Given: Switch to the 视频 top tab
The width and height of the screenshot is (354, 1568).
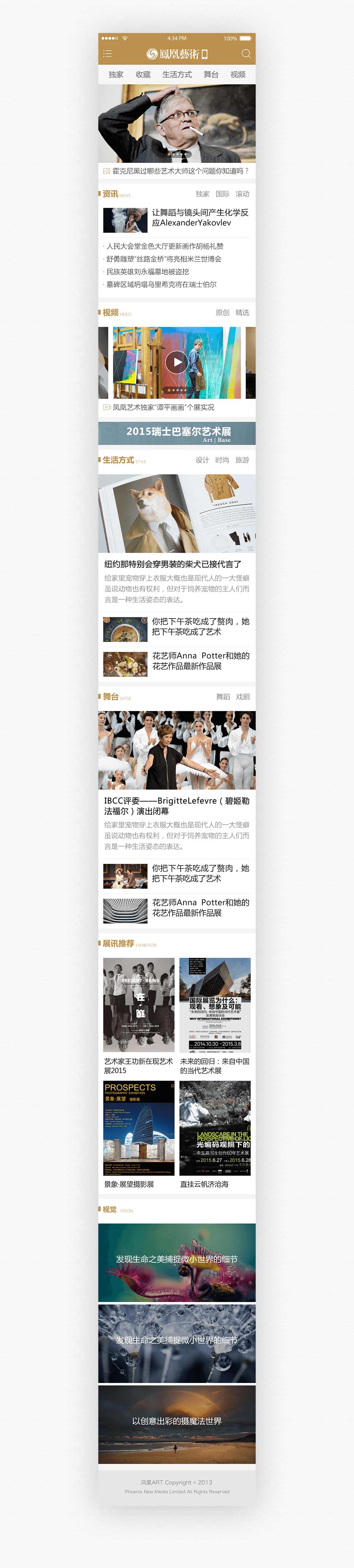Looking at the screenshot, I should [x=238, y=74].
